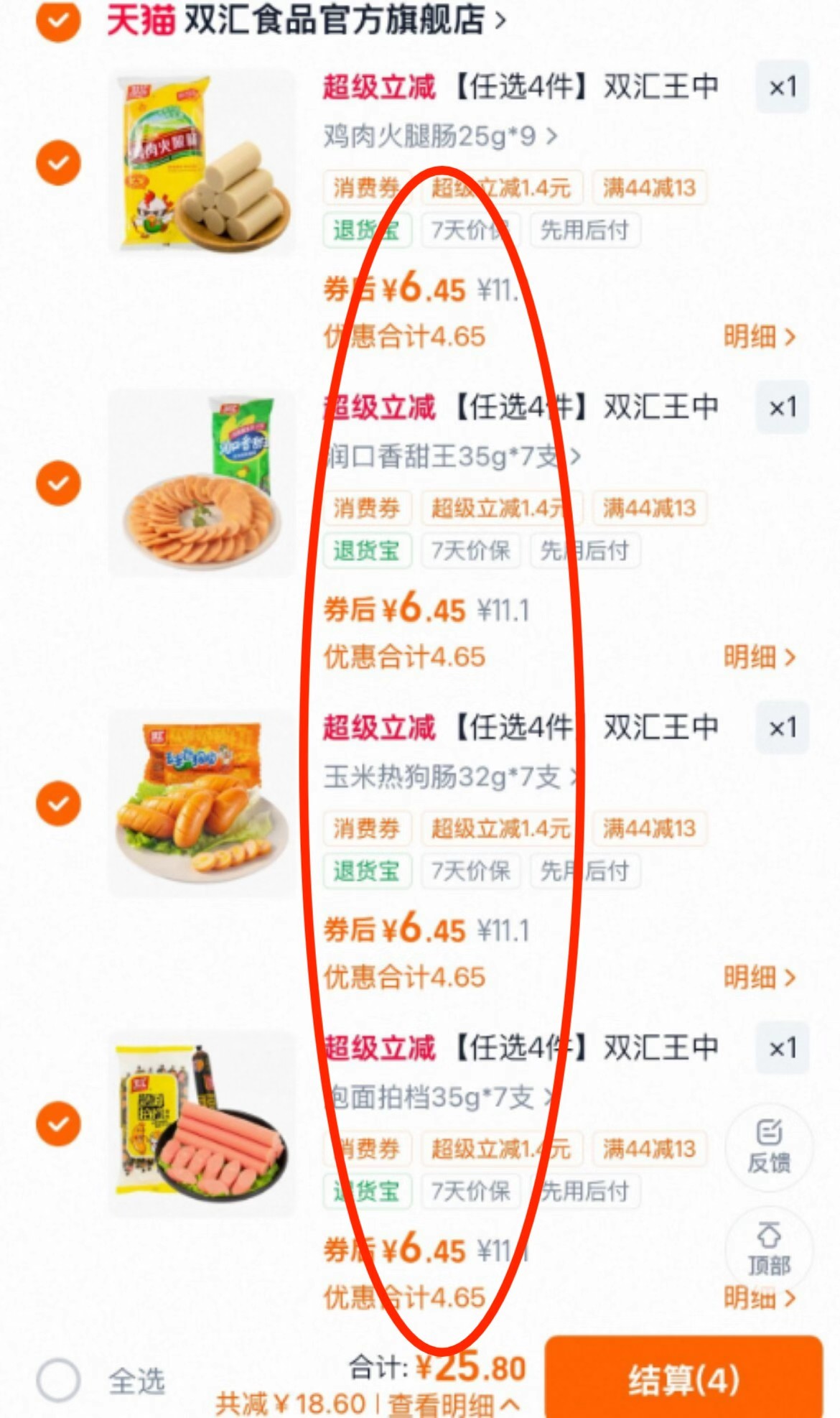Show 明细 for the 鸡肉火腿肠 item
The height and width of the screenshot is (1418, 840).
point(758,336)
